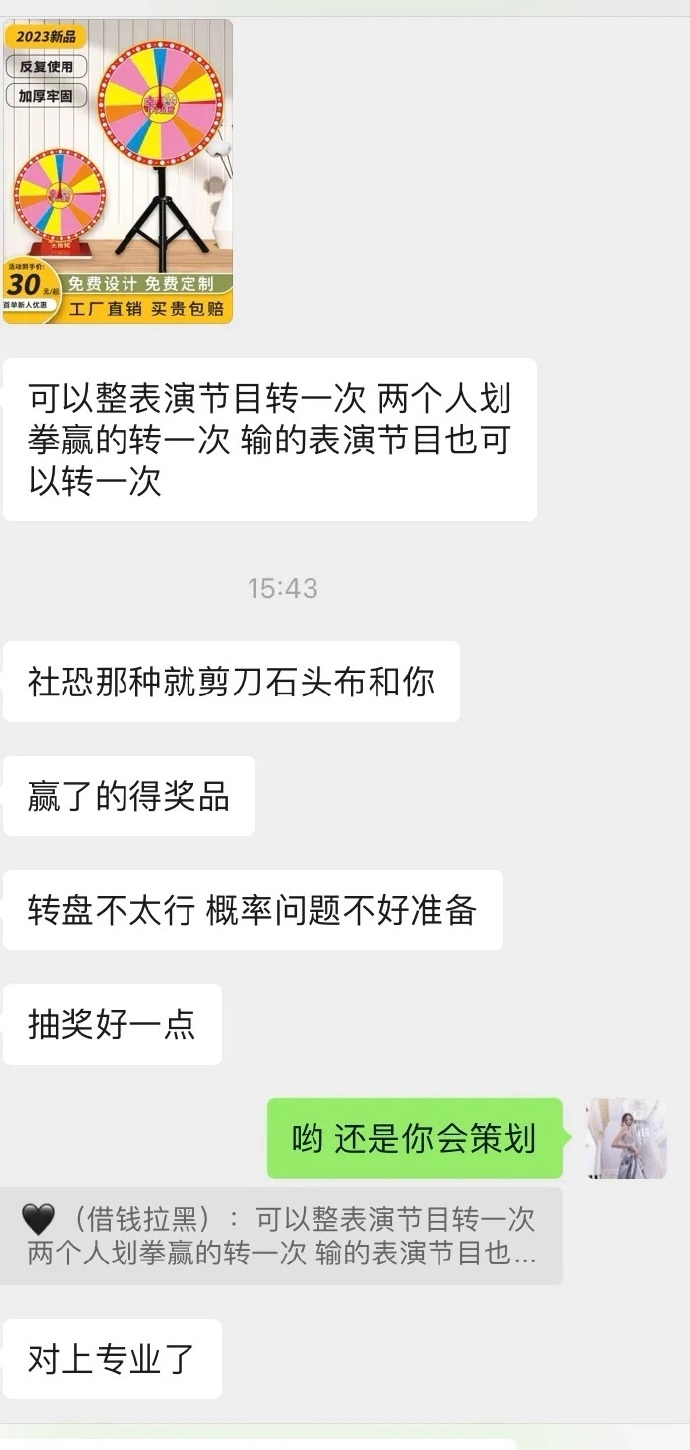Open the prize wheel product image message
This screenshot has width=690, height=1450.
point(118,172)
